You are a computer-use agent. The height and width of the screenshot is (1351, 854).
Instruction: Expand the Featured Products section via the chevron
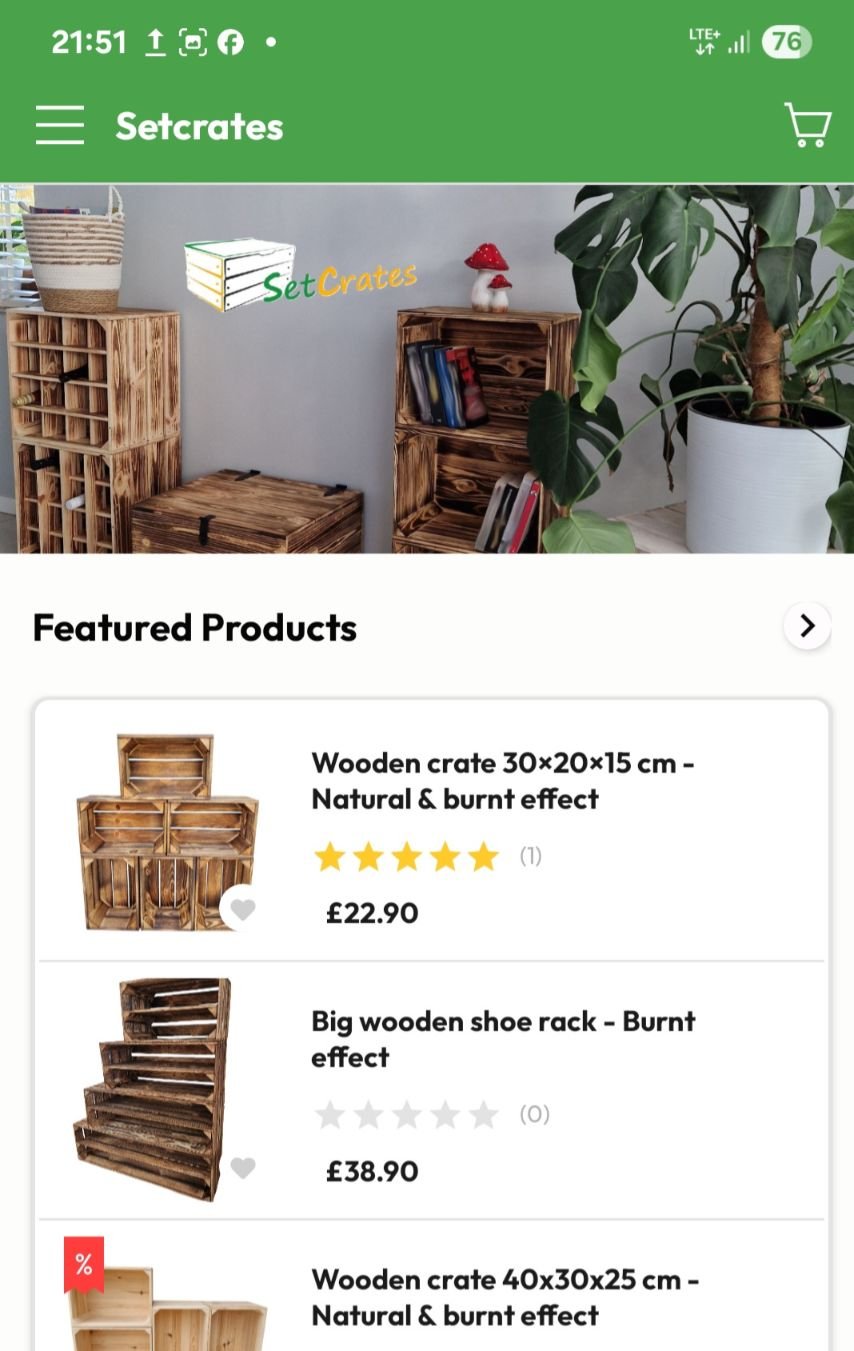click(807, 626)
